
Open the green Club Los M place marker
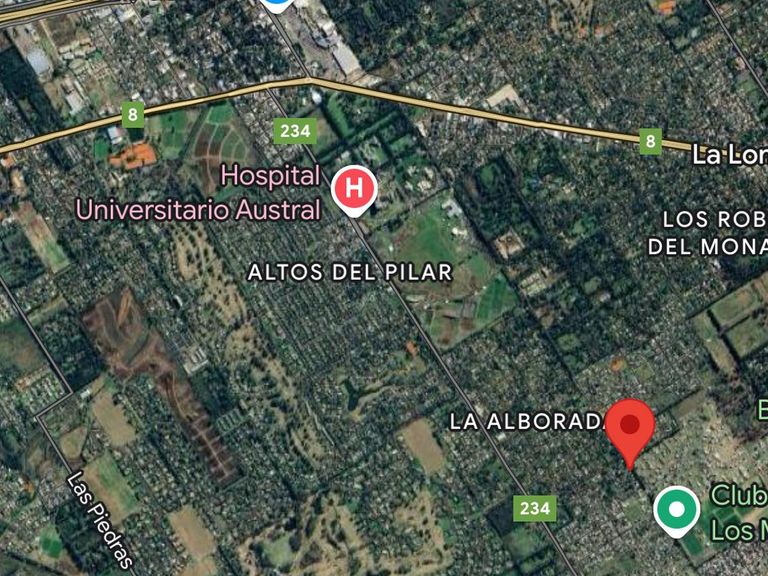[x=677, y=509]
